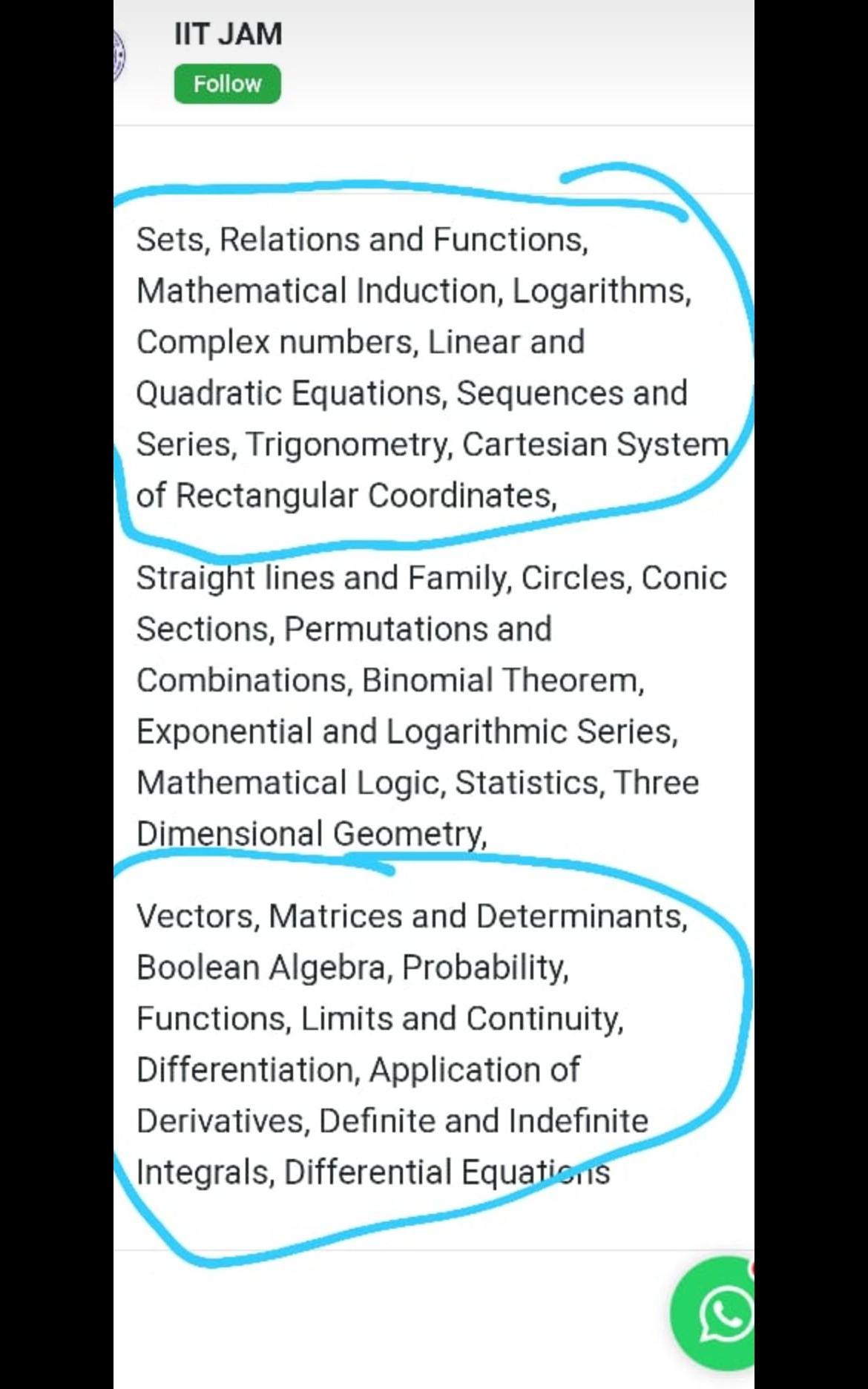
Task: Open the IIT JAM profile name
Action: tap(228, 34)
